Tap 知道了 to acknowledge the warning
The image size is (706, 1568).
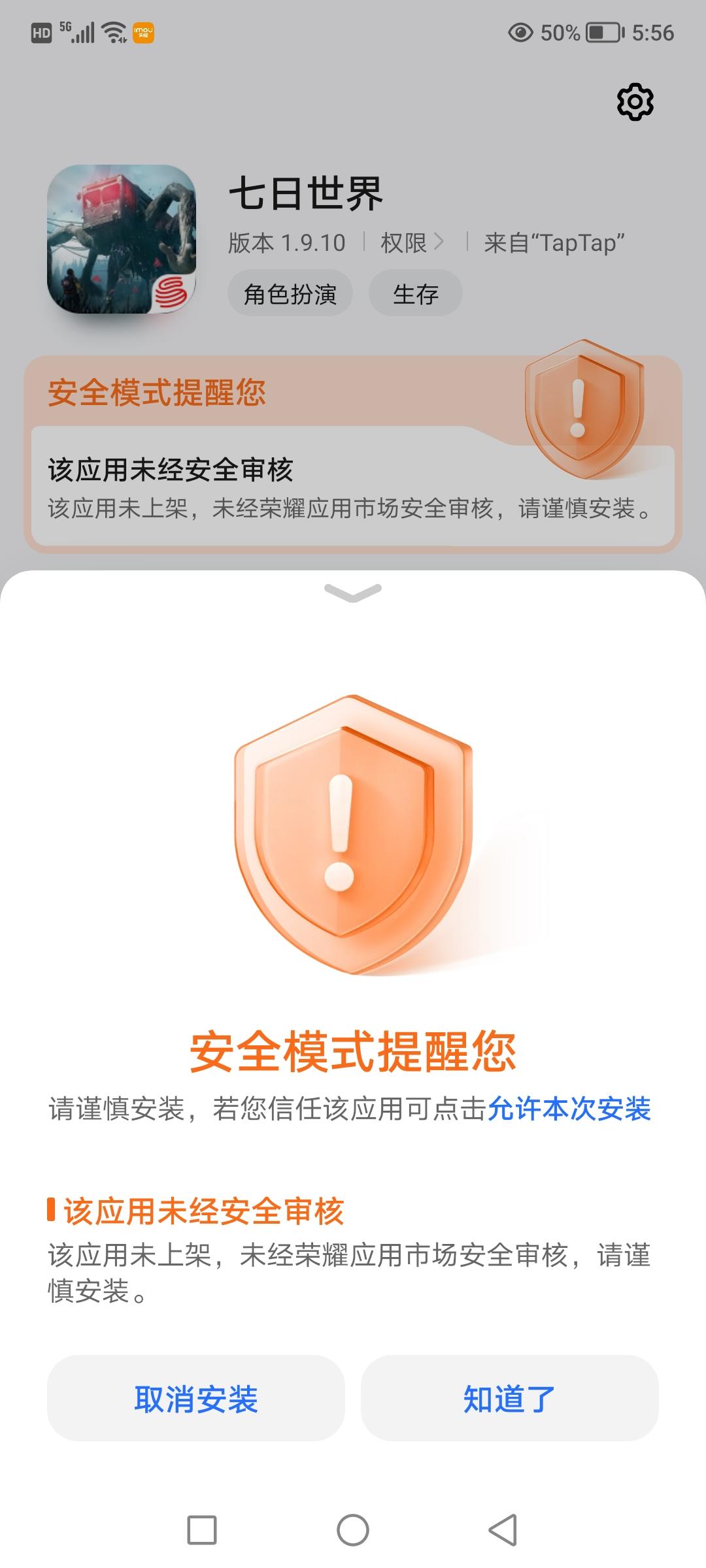pyautogui.click(x=510, y=1397)
